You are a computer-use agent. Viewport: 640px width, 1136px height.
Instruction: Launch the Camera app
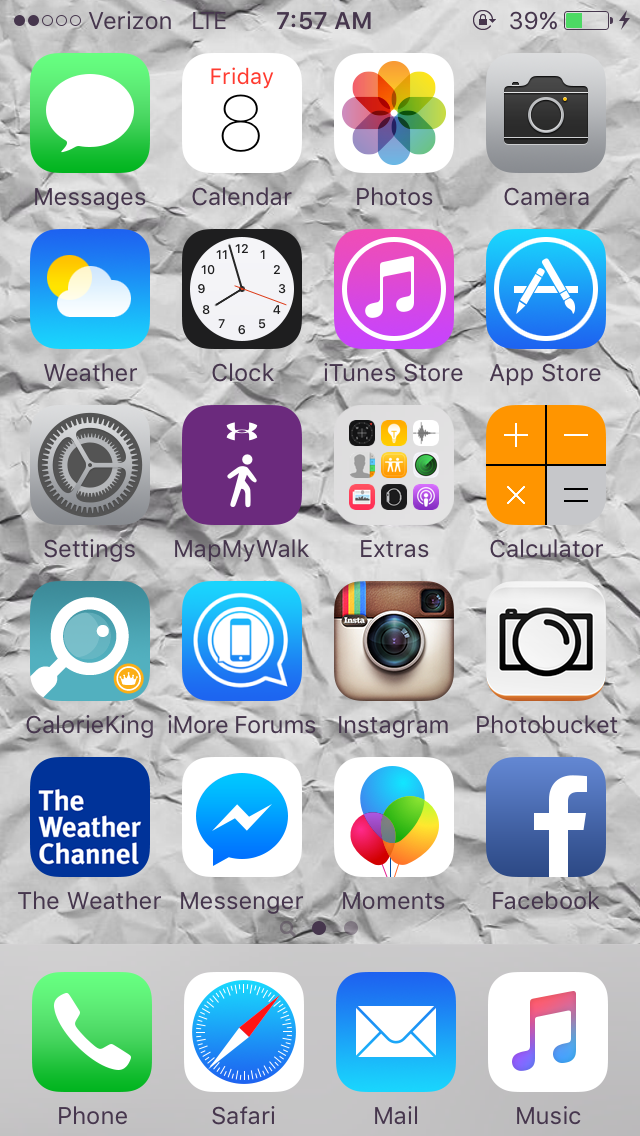(x=546, y=113)
